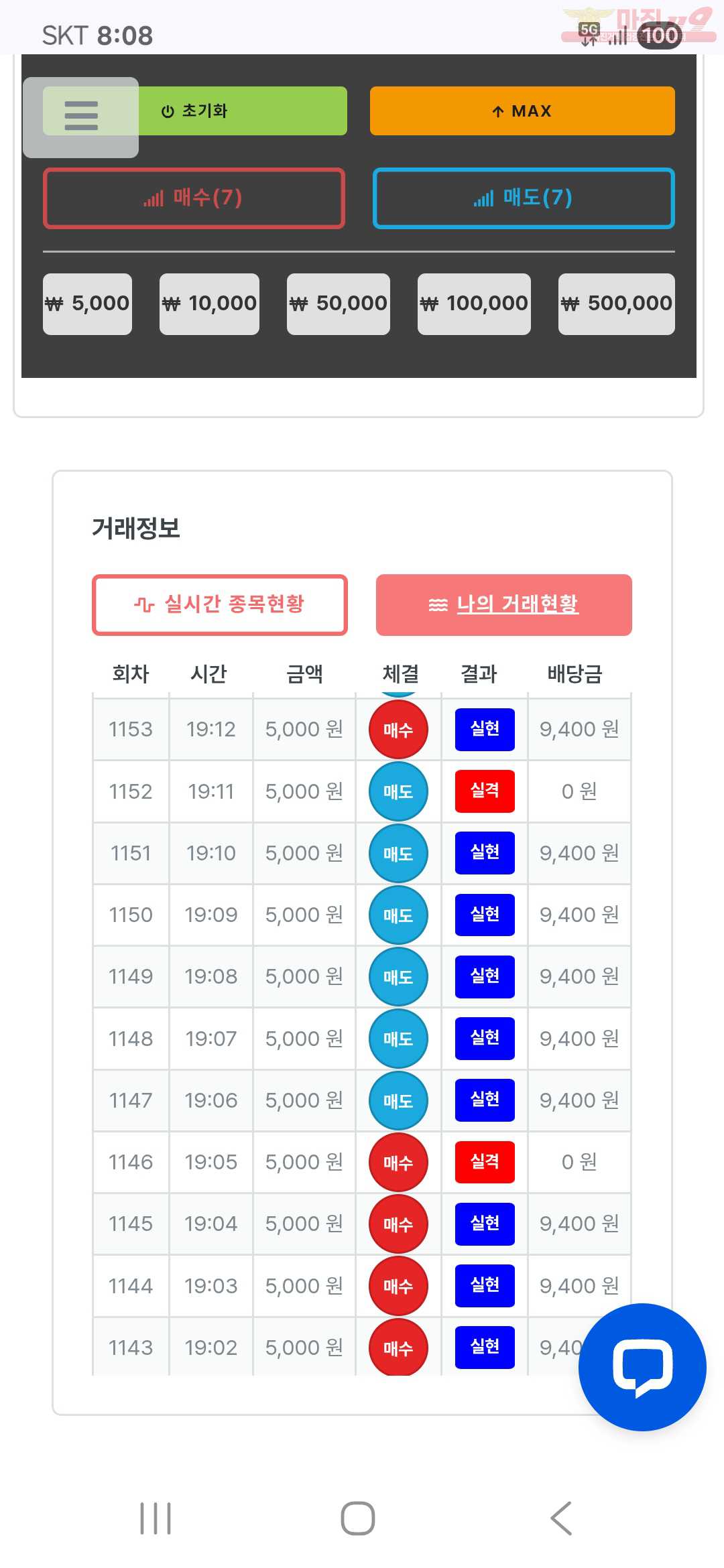This screenshot has height=1568, width=724.
Task: Place a 매수(7) buy order
Action: [194, 198]
